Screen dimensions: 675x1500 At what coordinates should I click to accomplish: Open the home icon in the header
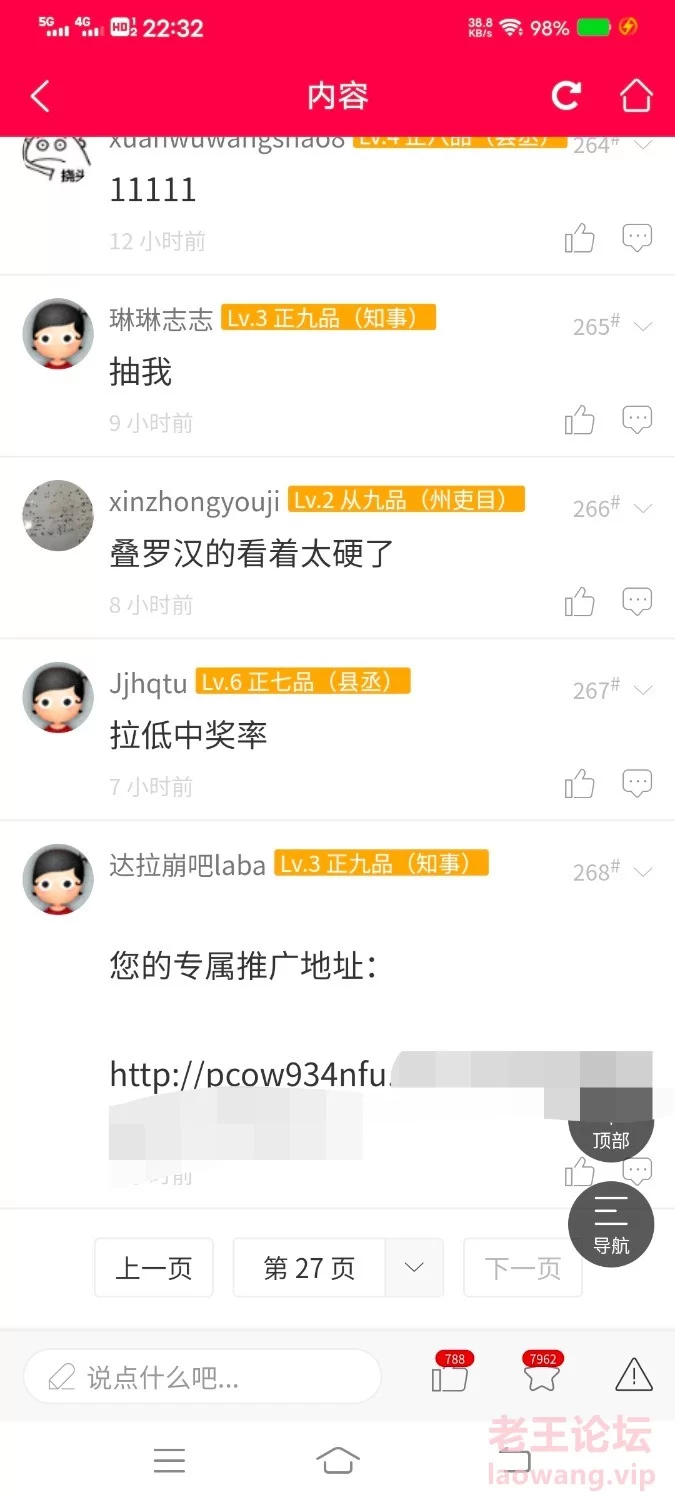point(636,95)
